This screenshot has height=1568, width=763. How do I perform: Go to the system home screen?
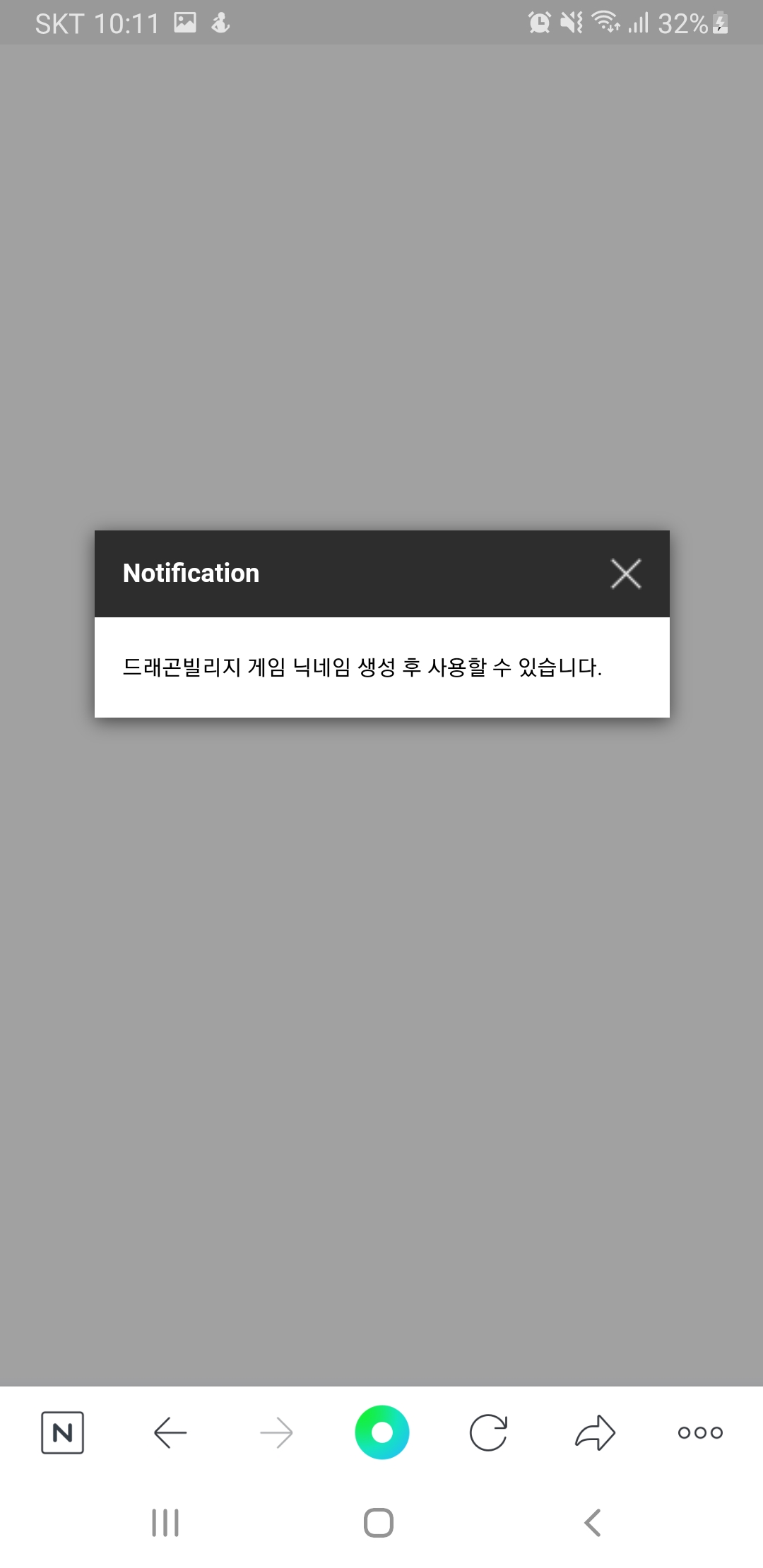[379, 1523]
